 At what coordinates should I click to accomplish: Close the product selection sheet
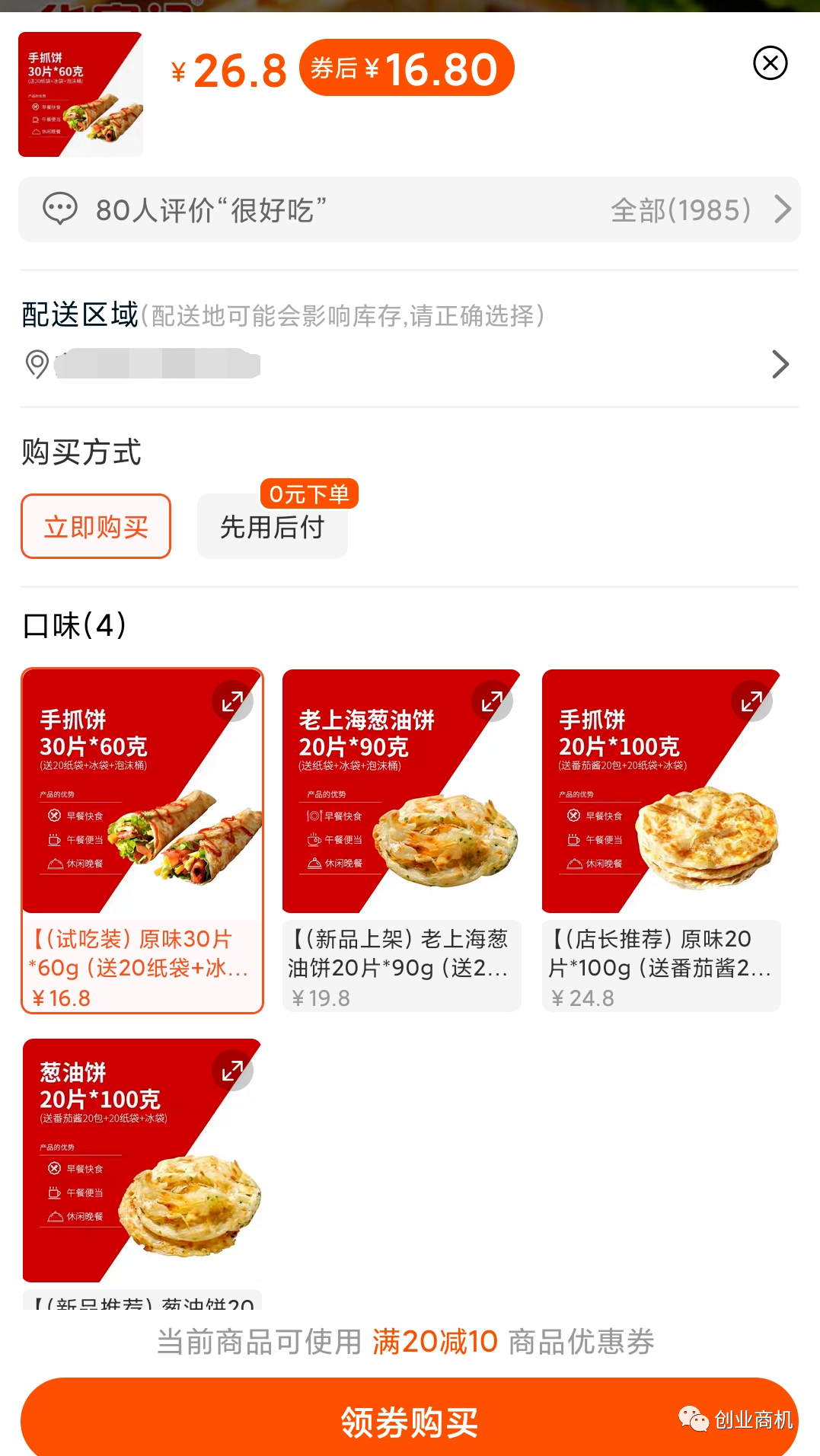(770, 63)
